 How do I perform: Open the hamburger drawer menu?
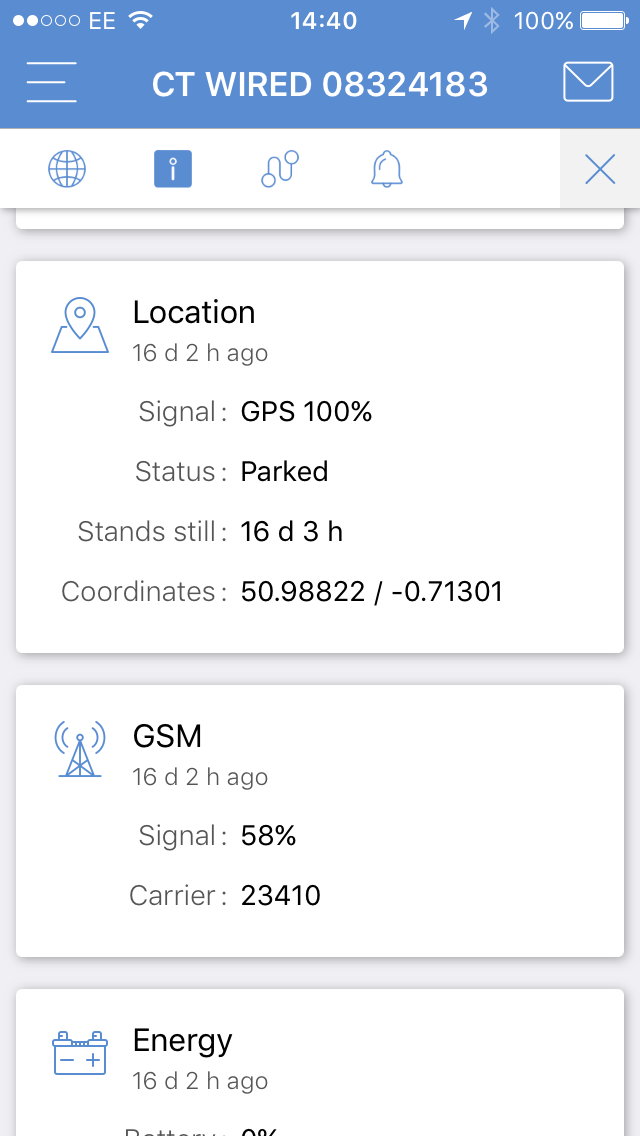51,83
